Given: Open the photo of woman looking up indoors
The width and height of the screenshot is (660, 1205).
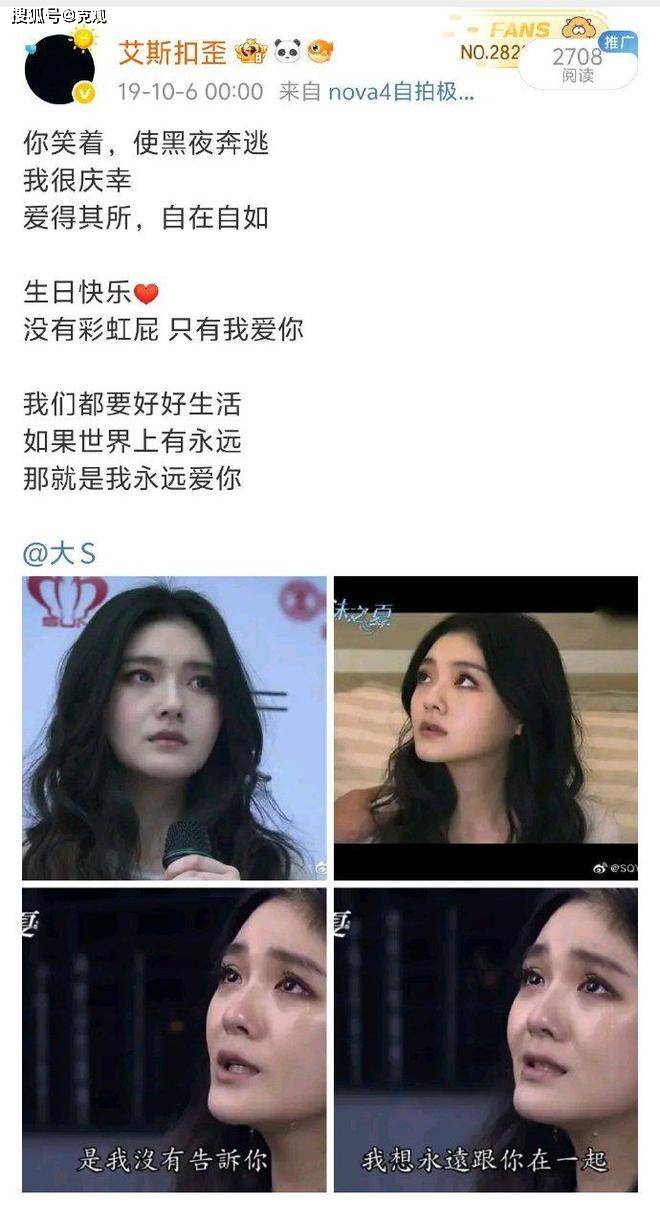Looking at the screenshot, I should click(x=485, y=728).
